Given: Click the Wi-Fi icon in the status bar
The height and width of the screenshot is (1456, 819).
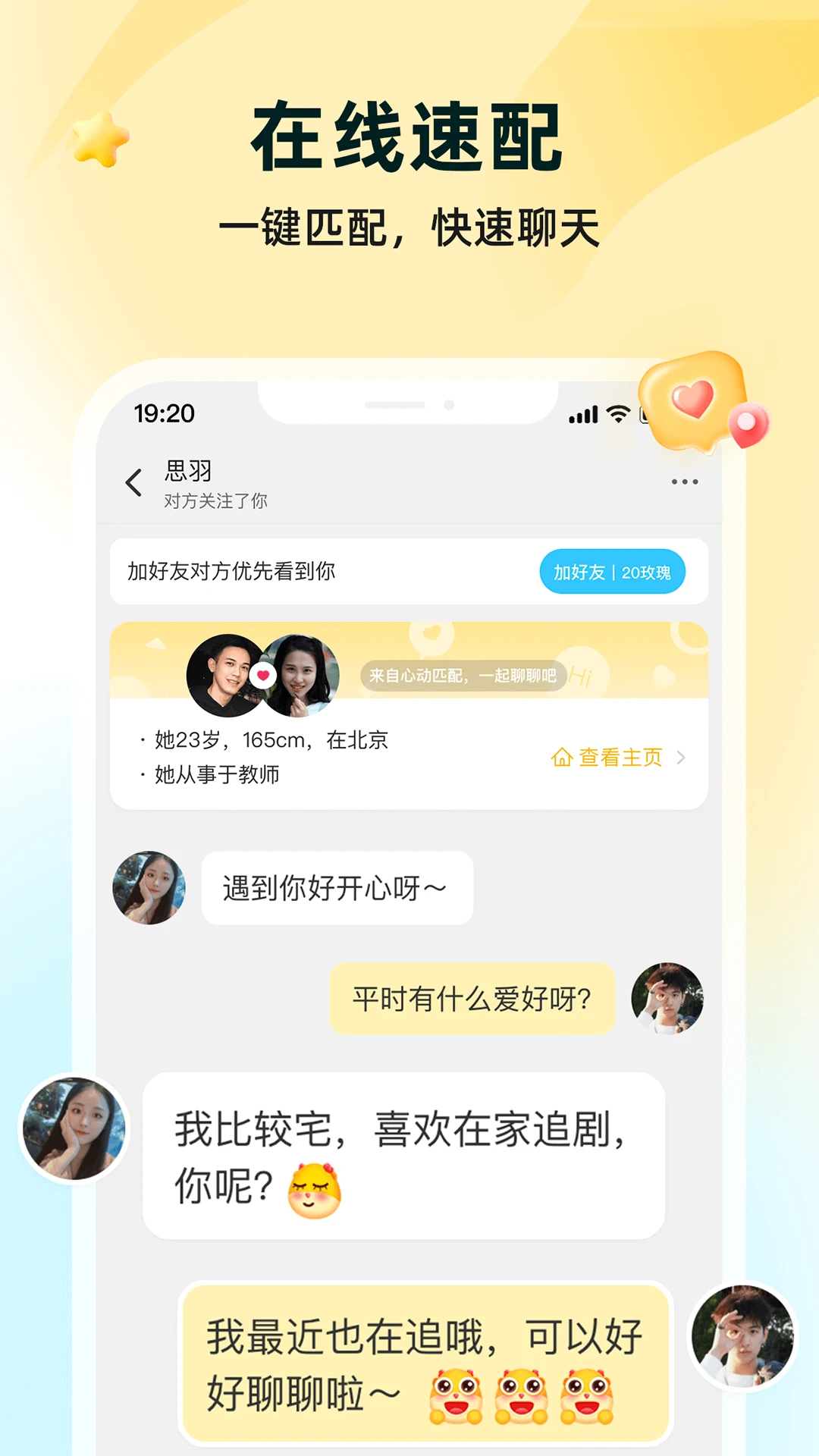Looking at the screenshot, I should [x=617, y=414].
